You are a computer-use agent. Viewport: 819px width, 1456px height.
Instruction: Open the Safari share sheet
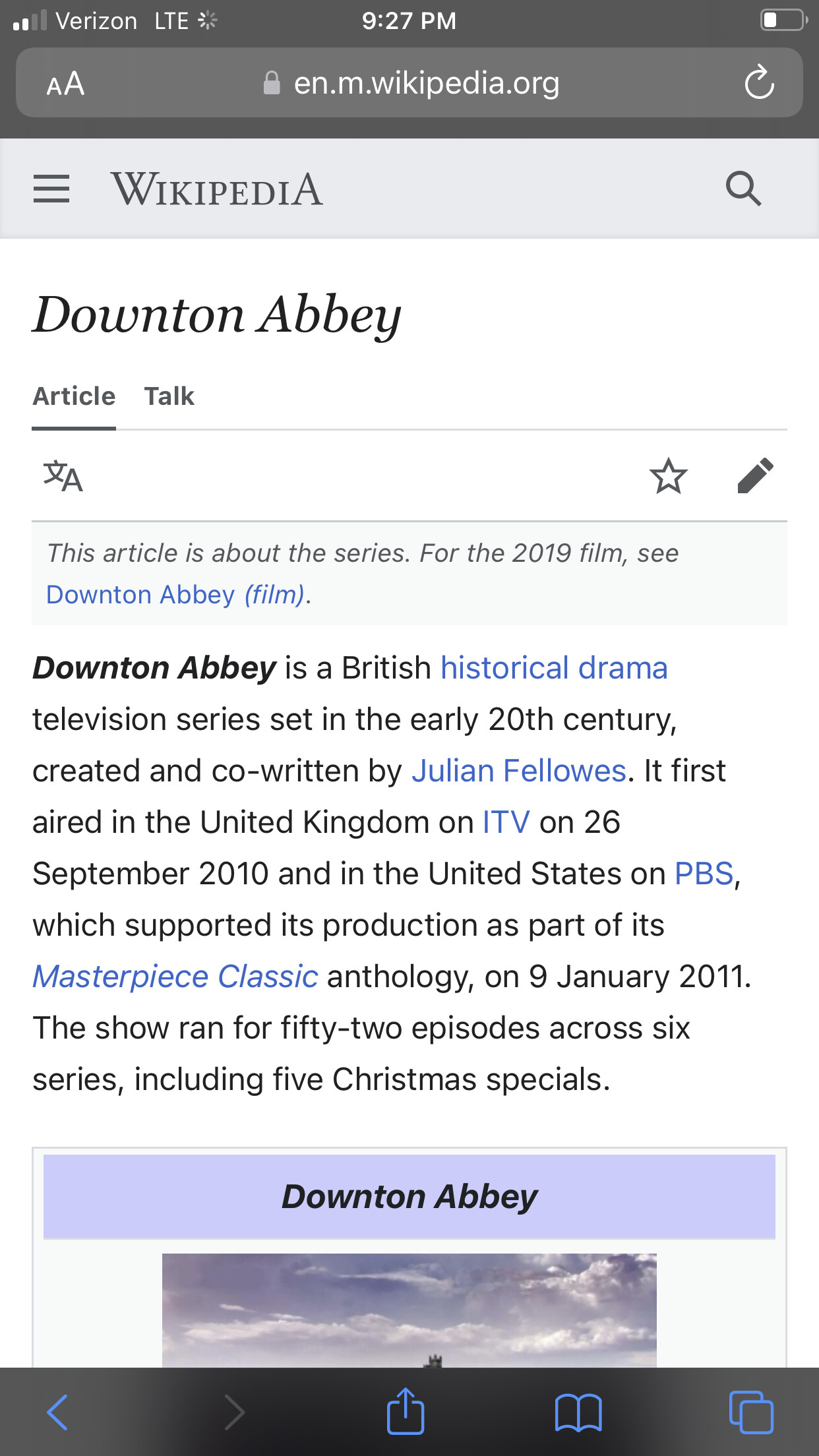point(405,1411)
